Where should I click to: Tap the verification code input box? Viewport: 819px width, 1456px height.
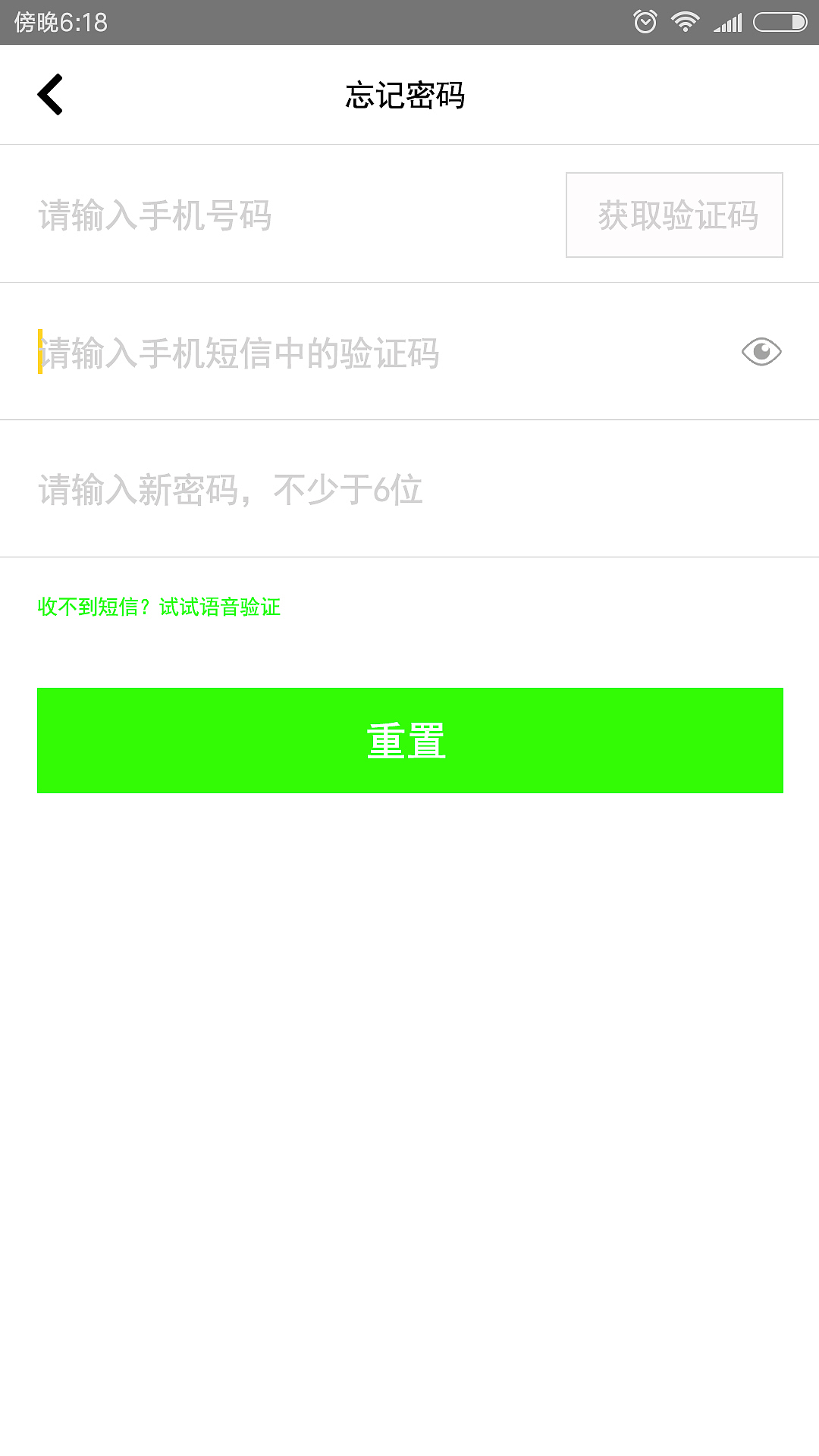pyautogui.click(x=303, y=351)
